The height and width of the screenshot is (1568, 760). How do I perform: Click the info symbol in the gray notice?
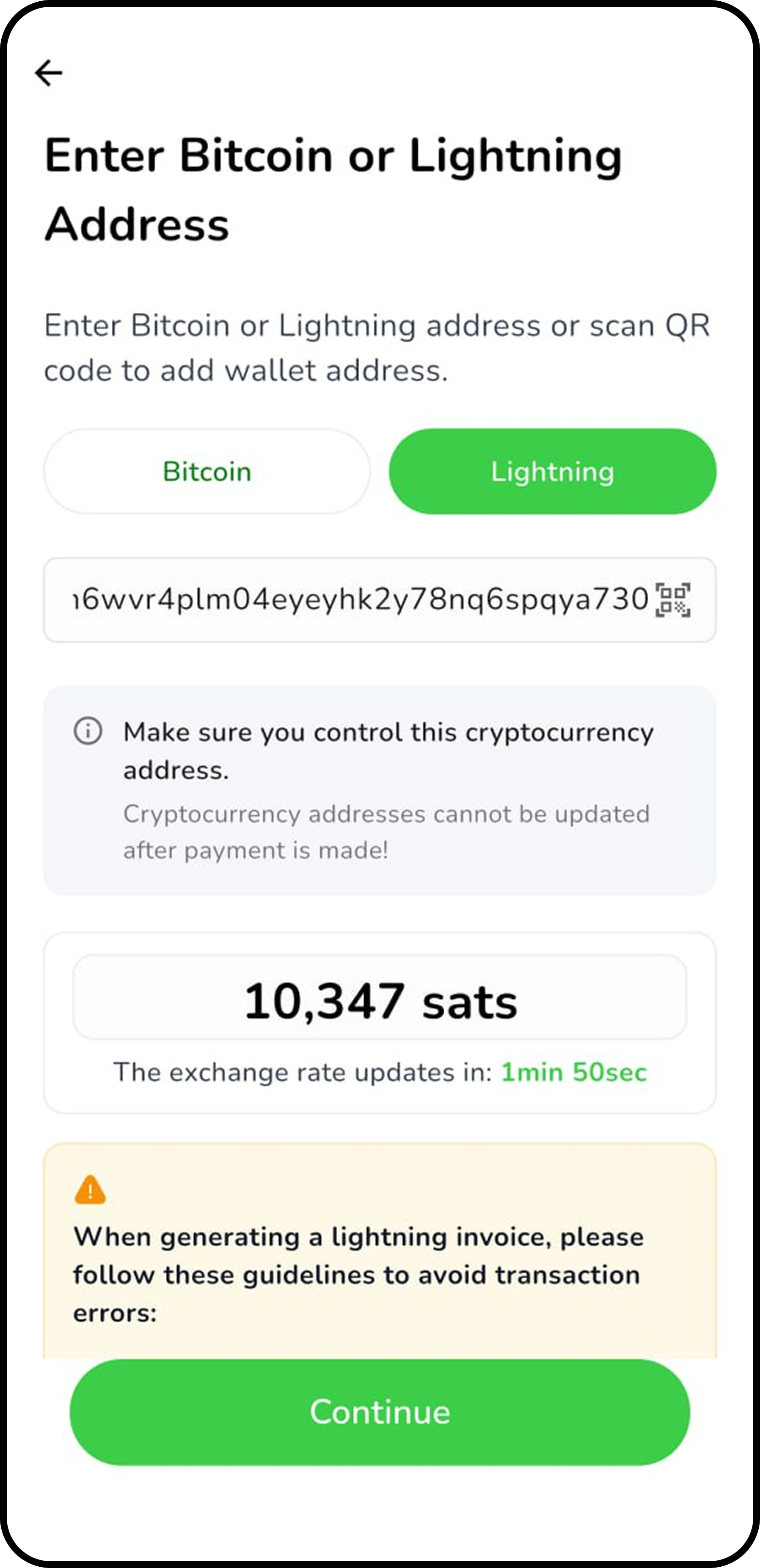tap(88, 731)
